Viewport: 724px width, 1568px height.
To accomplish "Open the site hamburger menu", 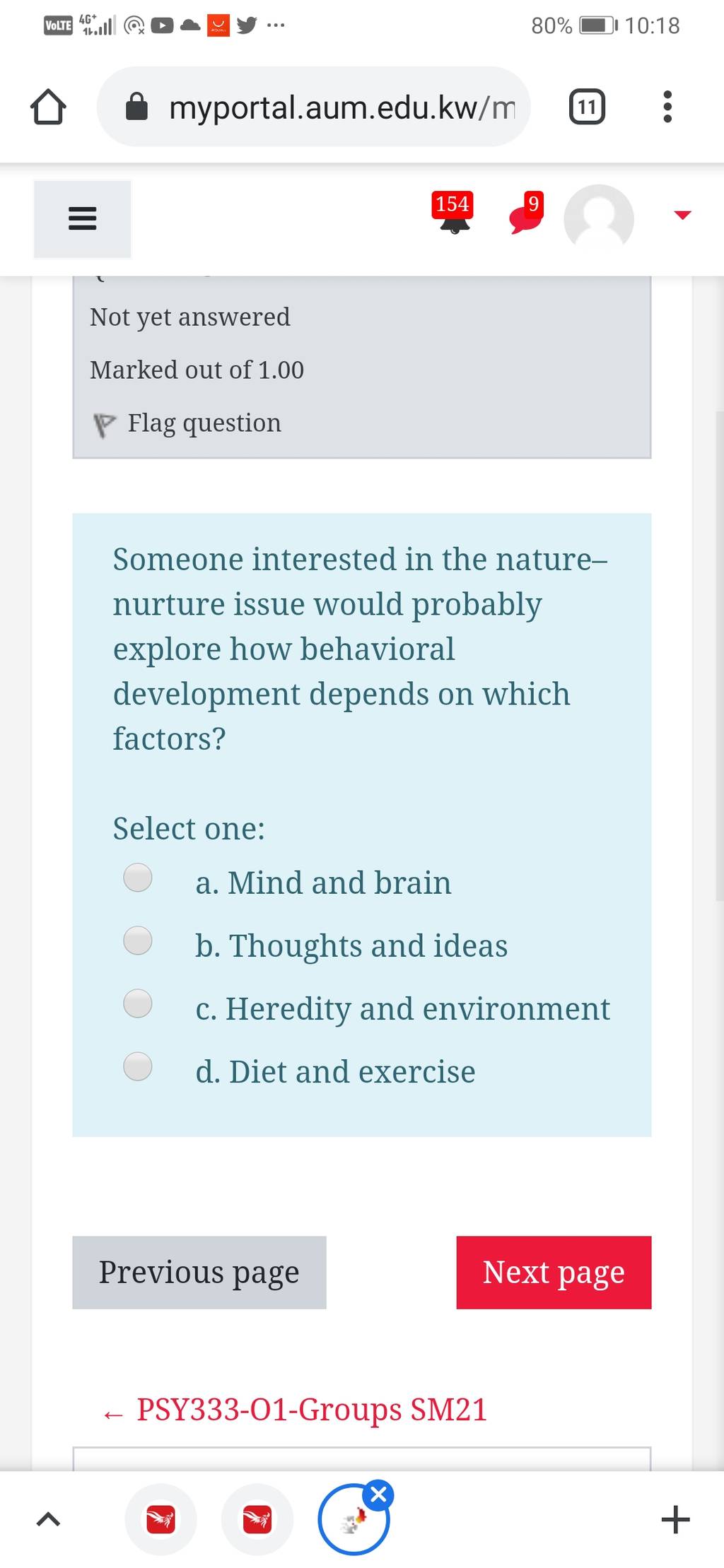I will 82,218.
